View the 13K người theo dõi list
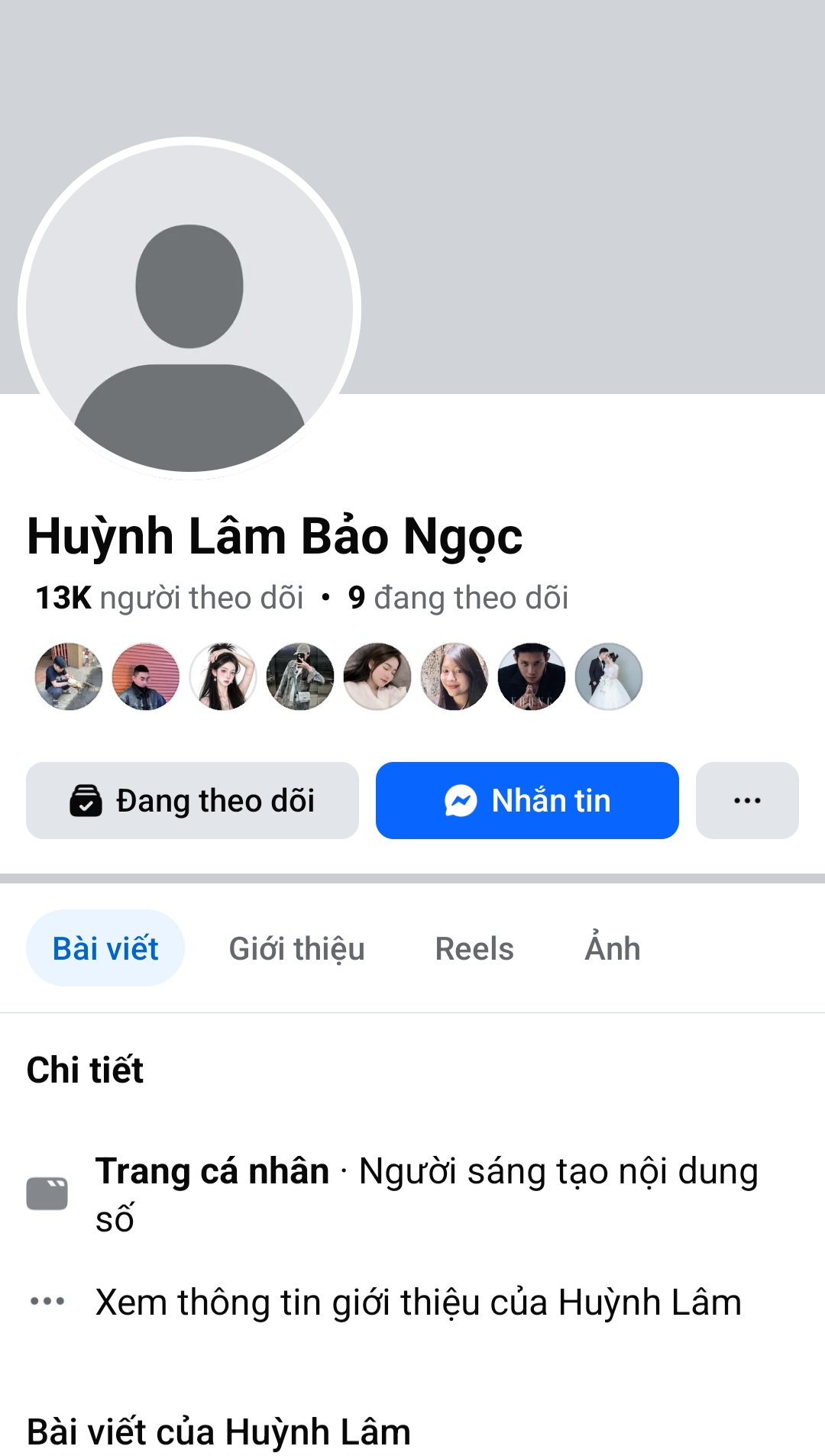The width and height of the screenshot is (825, 1456). 170,598
